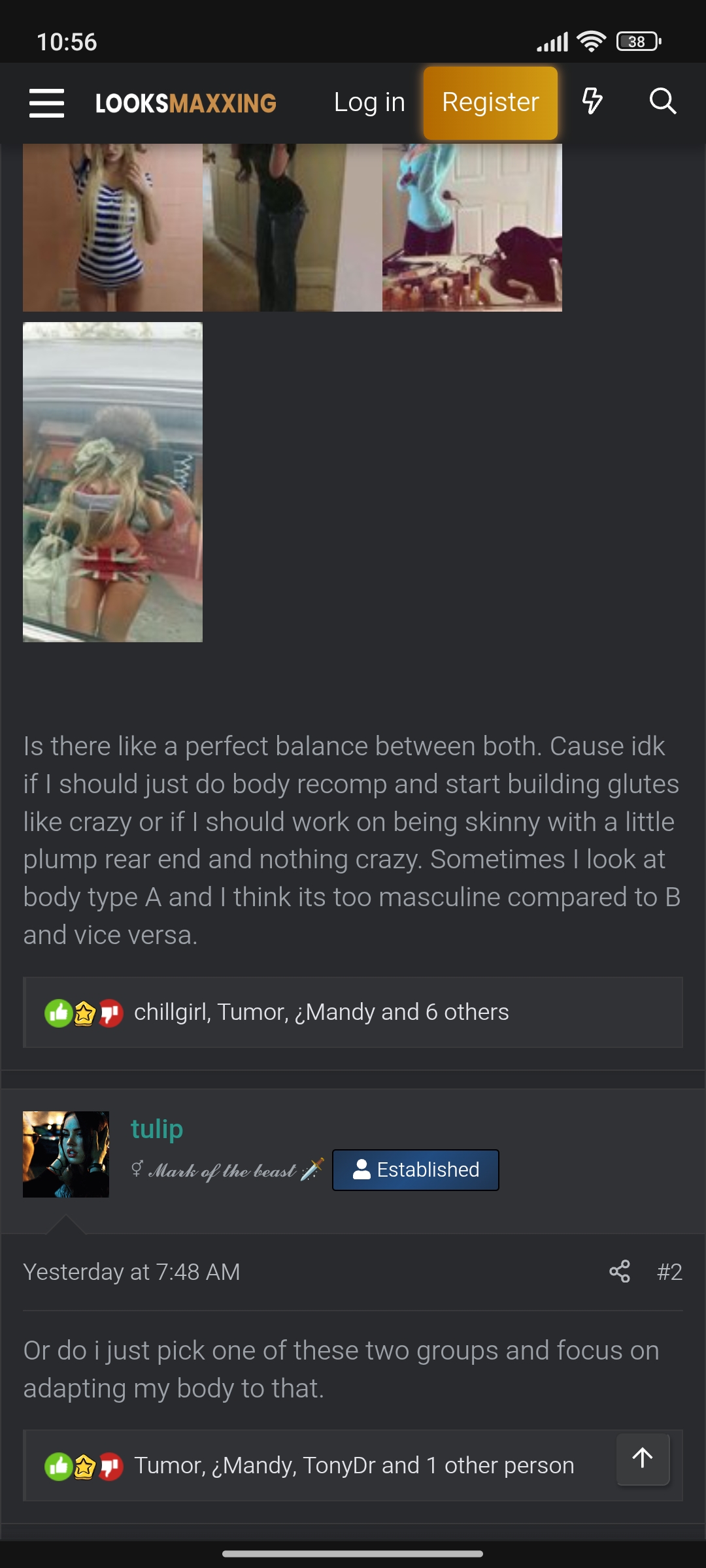Open the blue striped swimsuit photo
The width and height of the screenshot is (706, 1568).
coord(112,227)
